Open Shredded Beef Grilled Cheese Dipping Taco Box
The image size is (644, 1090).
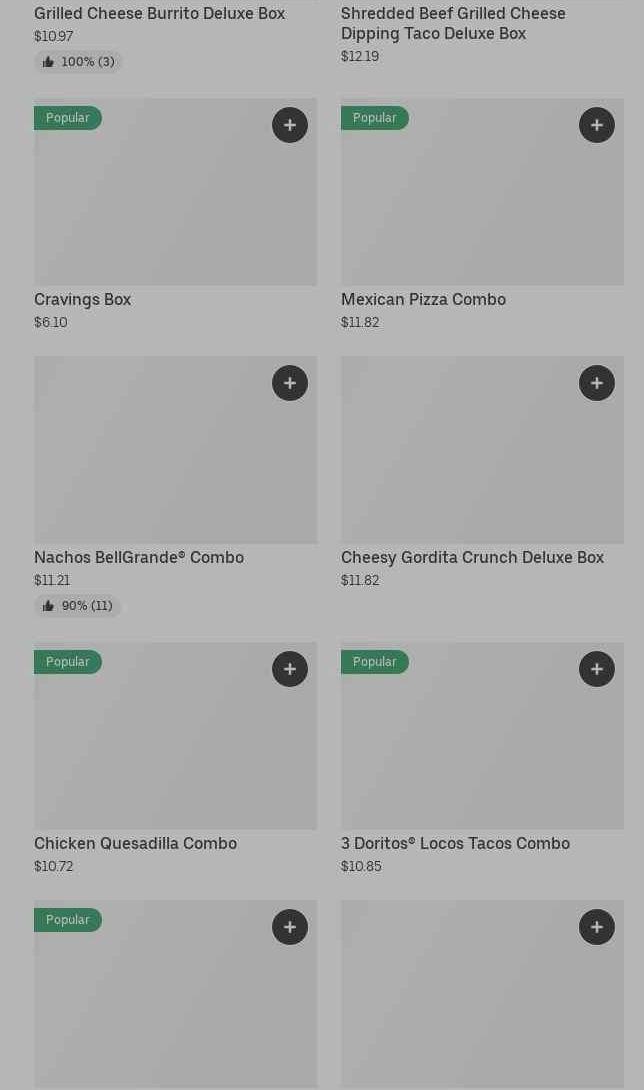(453, 23)
